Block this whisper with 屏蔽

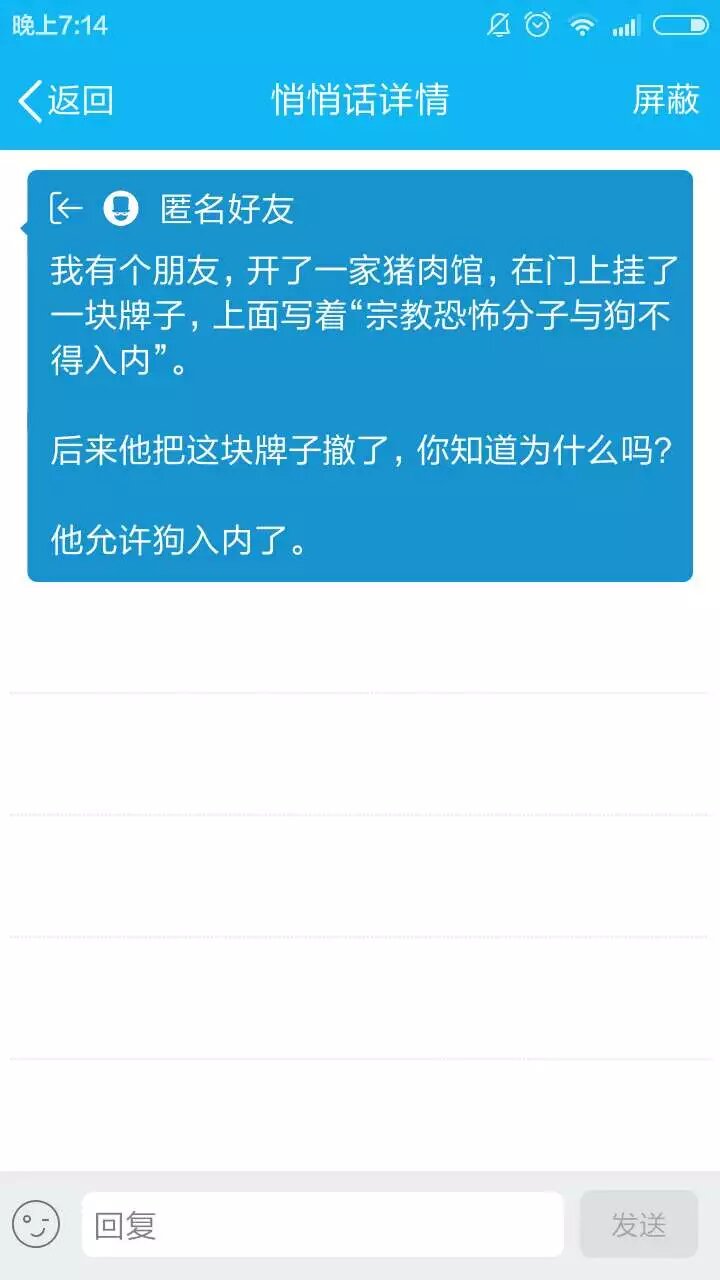[665, 100]
